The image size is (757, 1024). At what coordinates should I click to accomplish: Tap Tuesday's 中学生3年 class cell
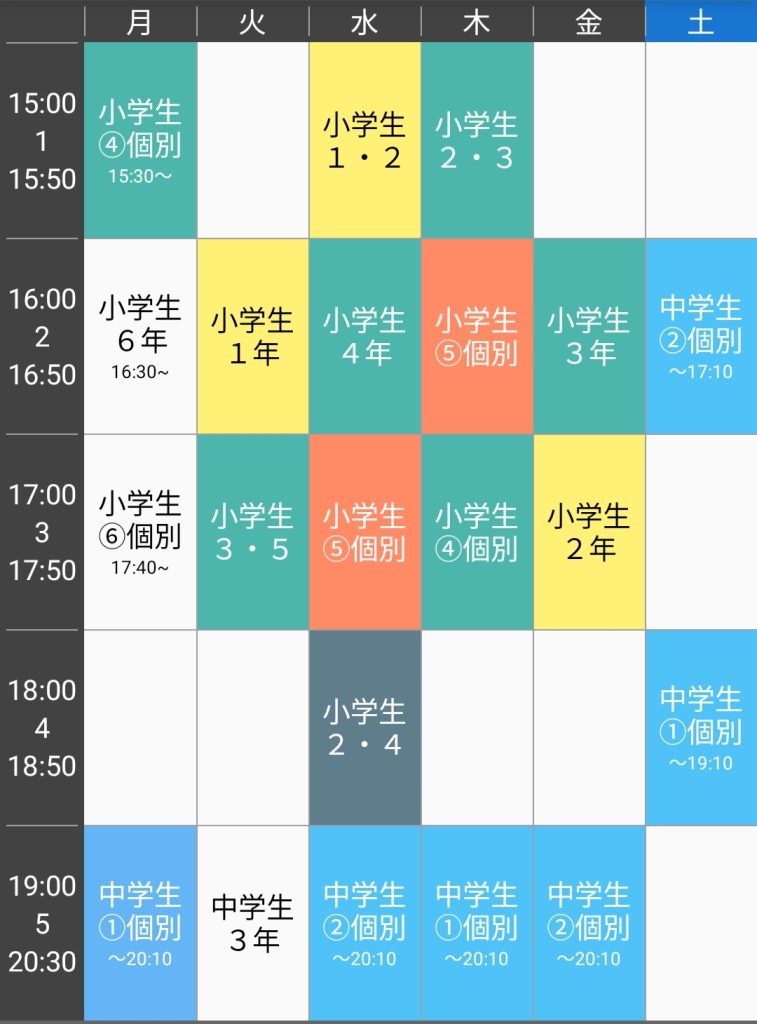click(253, 923)
